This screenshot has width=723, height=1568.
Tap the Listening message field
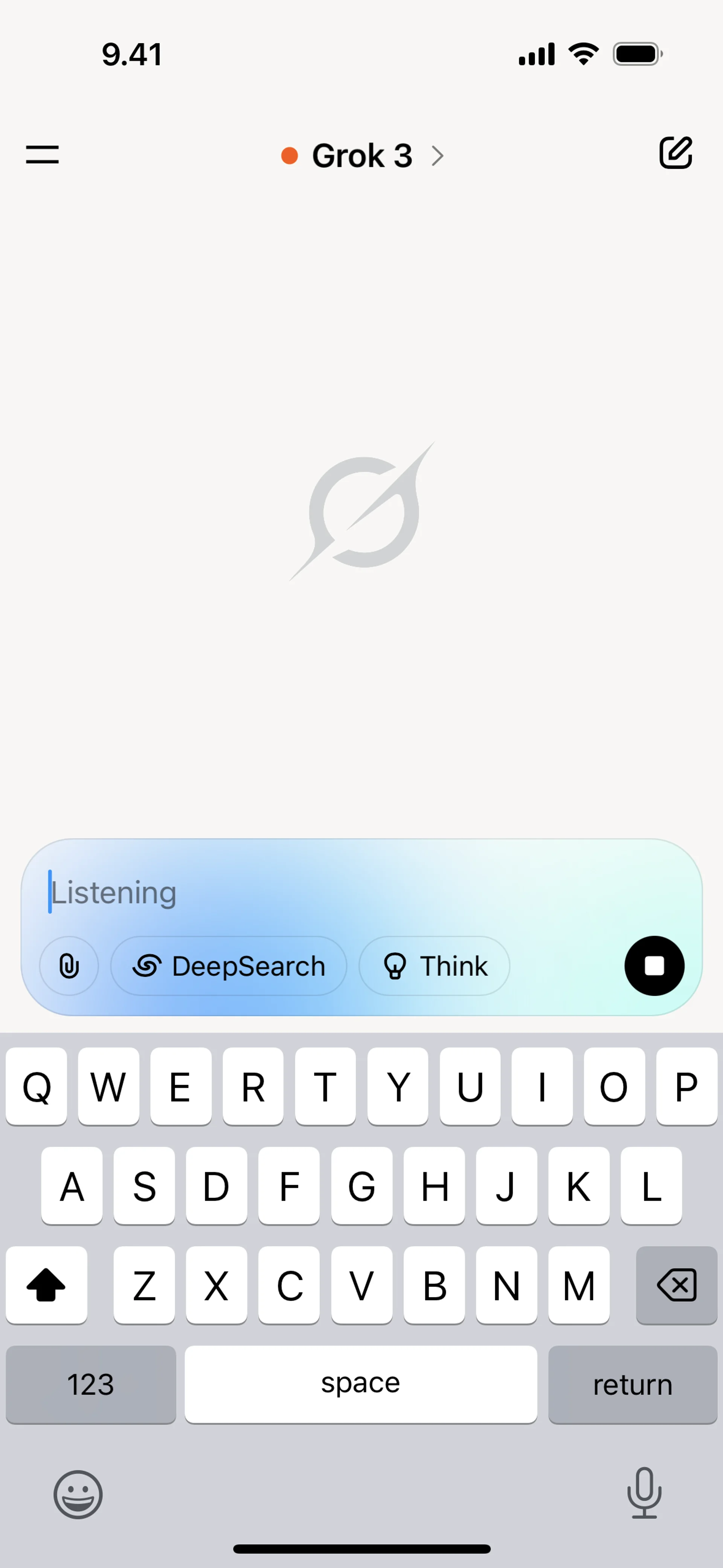(341, 893)
